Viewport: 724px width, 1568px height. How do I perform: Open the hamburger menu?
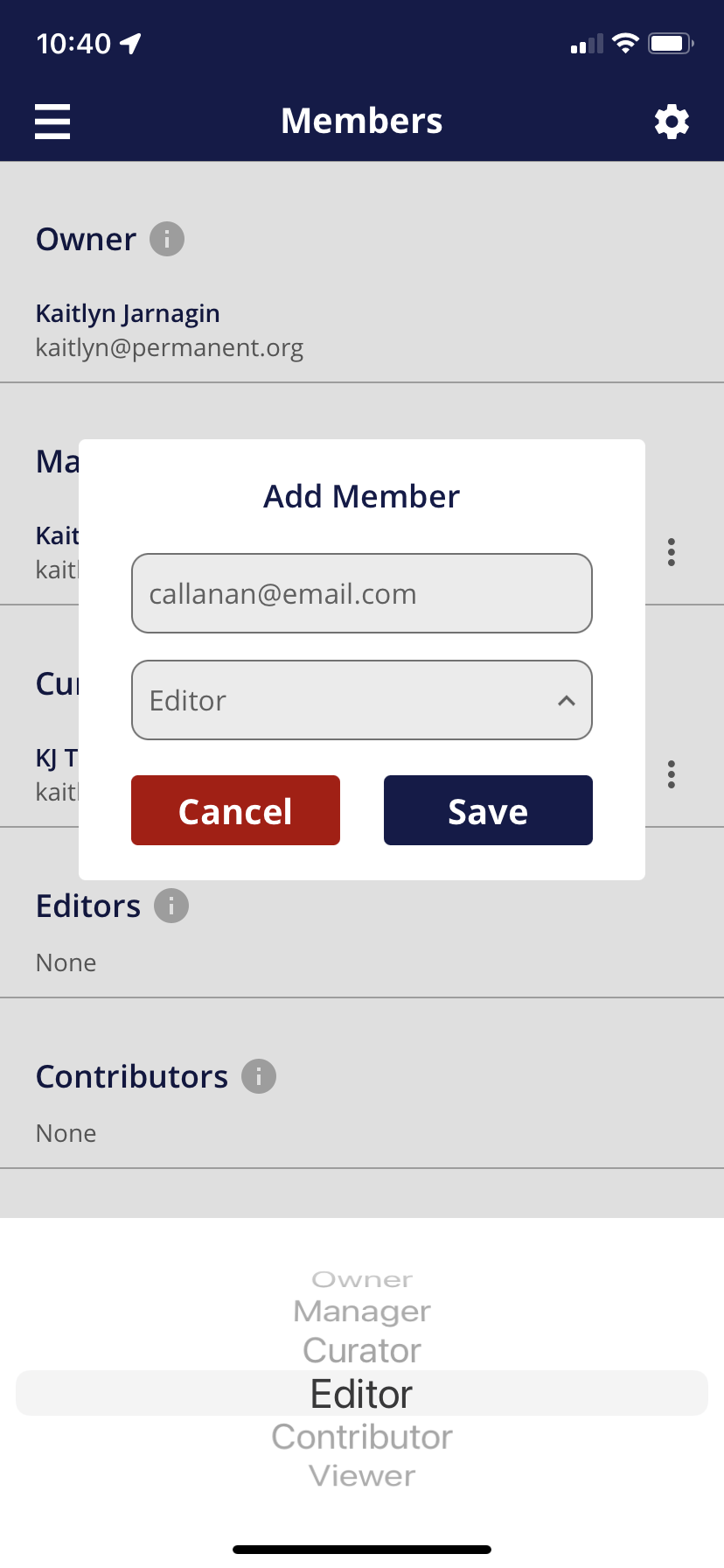52,122
